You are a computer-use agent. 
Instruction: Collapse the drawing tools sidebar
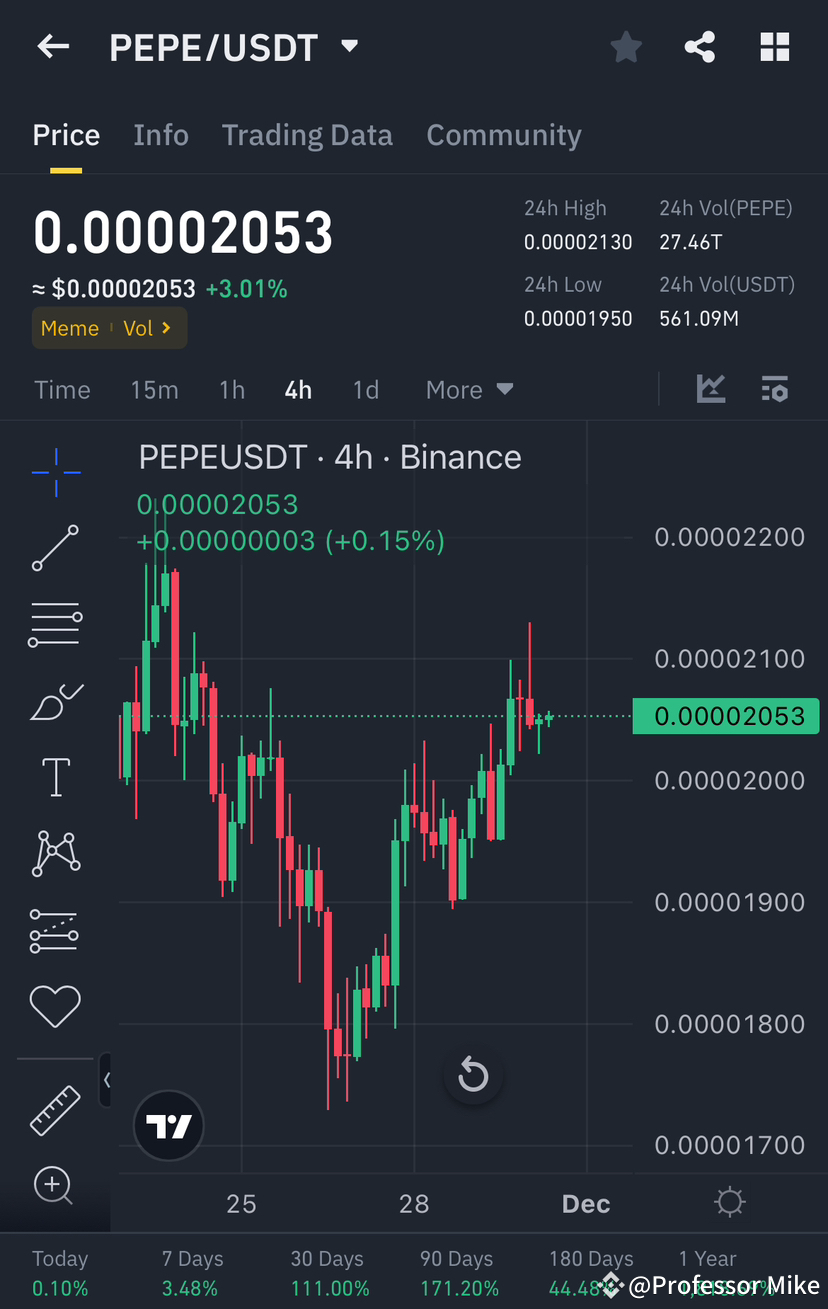(105, 1080)
